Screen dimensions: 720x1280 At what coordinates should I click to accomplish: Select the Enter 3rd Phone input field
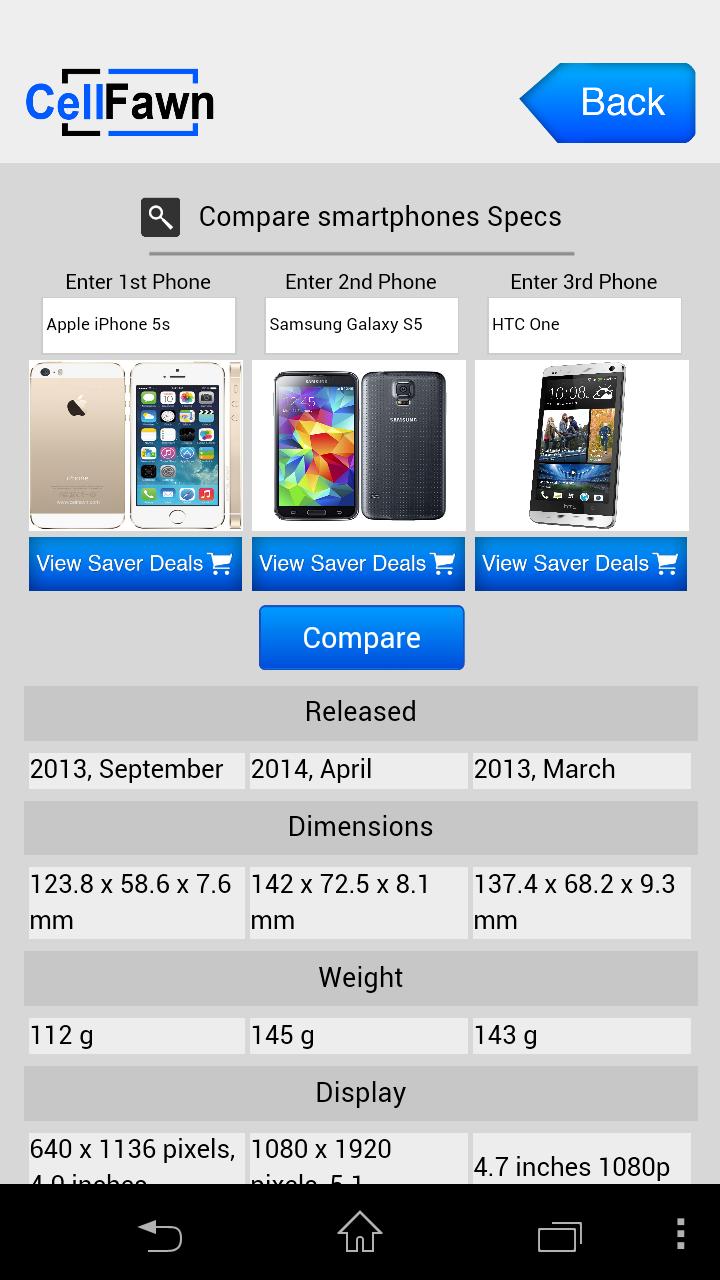pyautogui.click(x=584, y=325)
